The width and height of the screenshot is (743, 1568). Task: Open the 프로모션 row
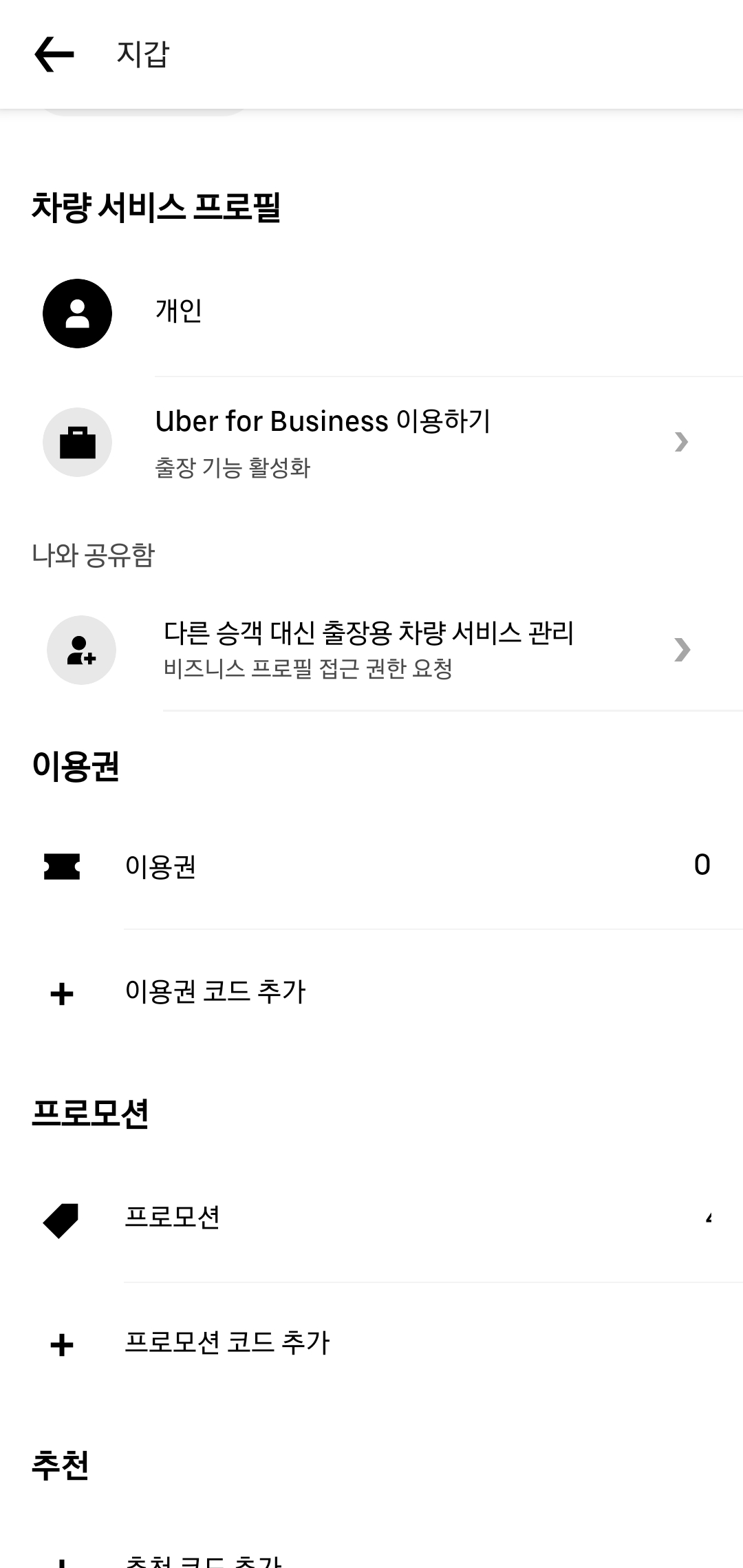(x=371, y=1218)
